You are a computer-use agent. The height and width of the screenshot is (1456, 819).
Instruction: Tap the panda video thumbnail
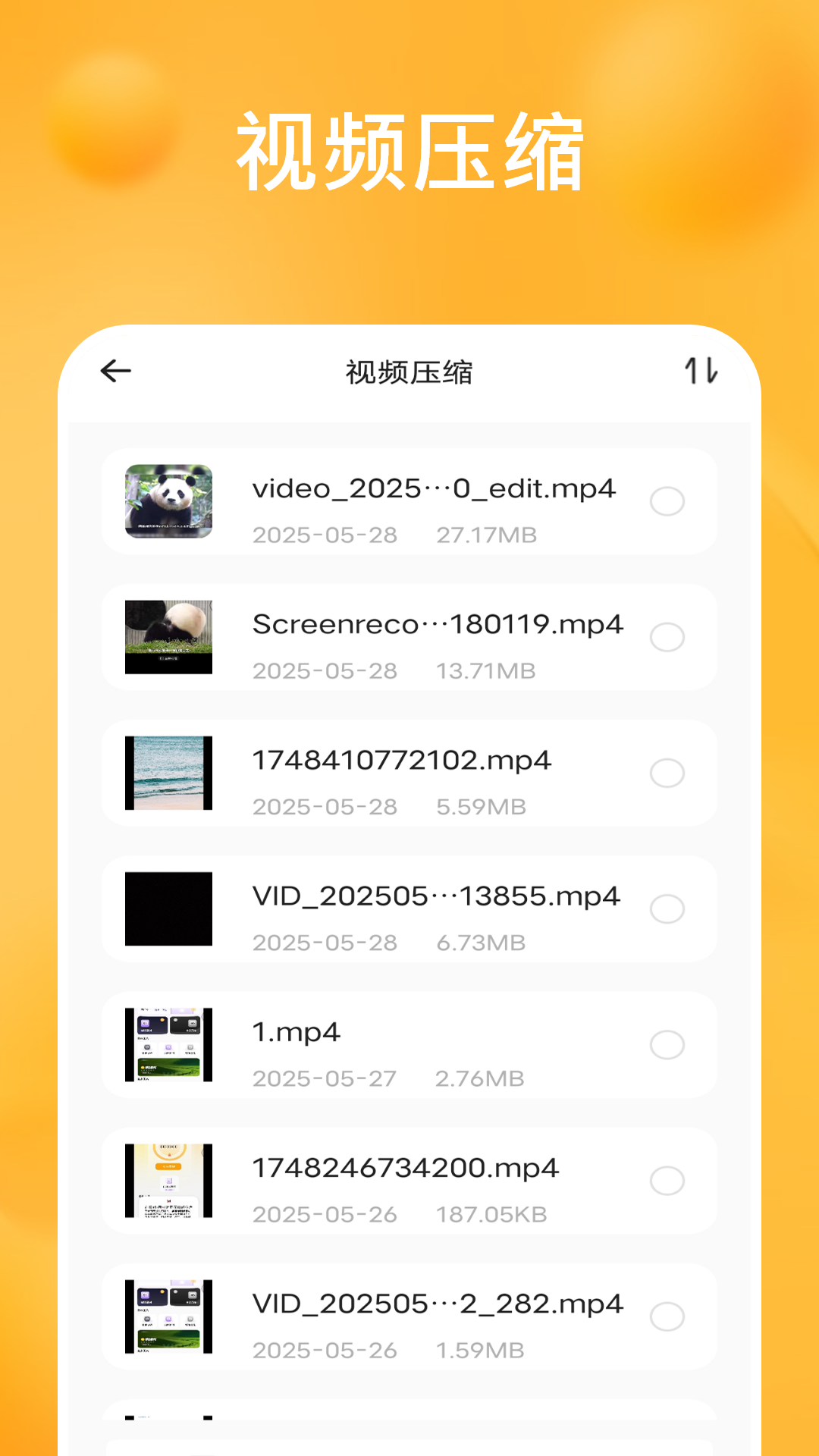(x=168, y=502)
